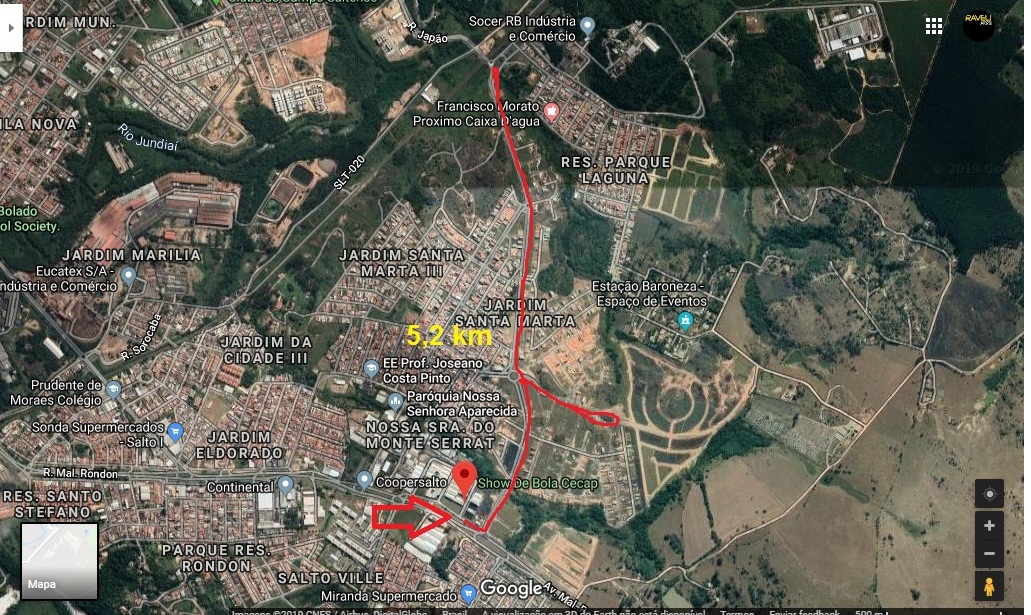Open the EE Prof. Joseano Costa Pinto marker
The image size is (1031, 615).
coord(372,369)
